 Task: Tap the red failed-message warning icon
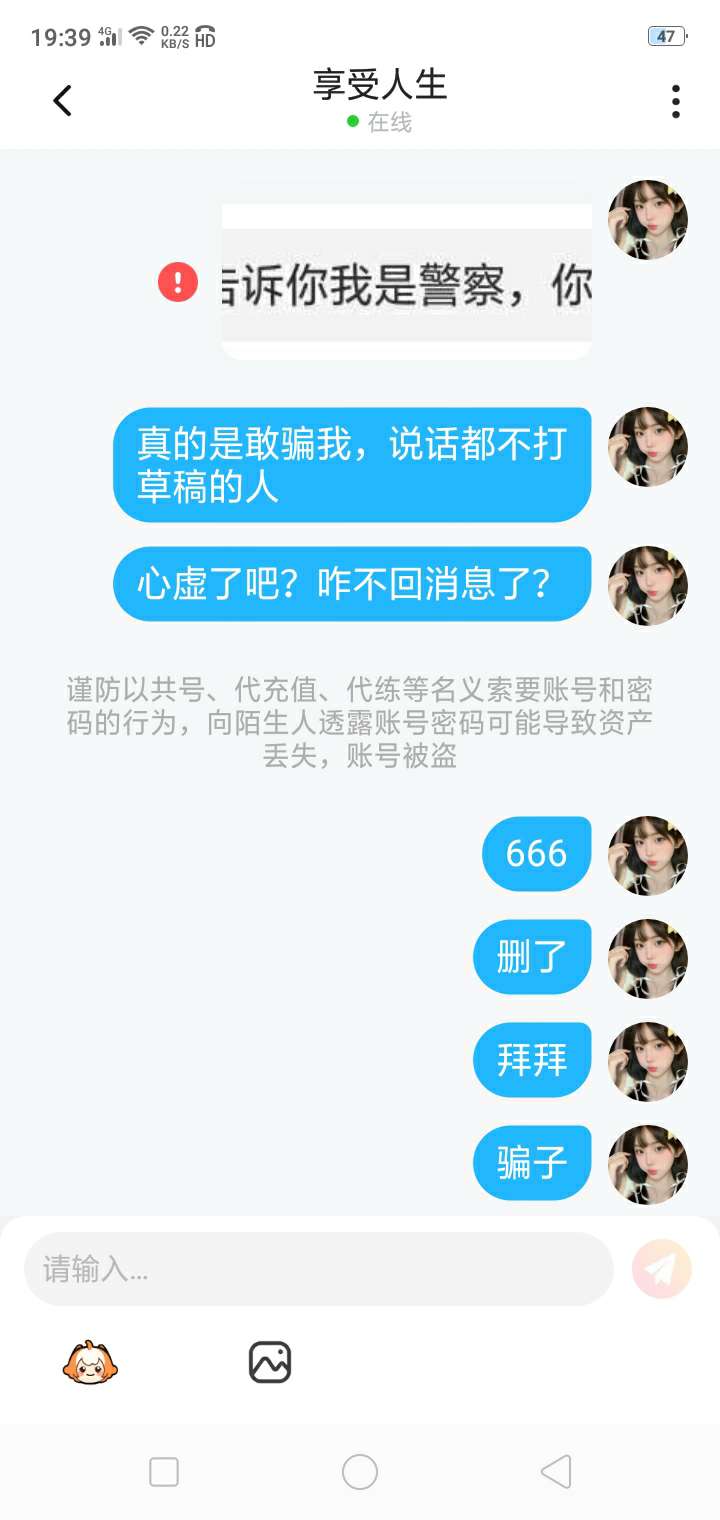coord(178,283)
